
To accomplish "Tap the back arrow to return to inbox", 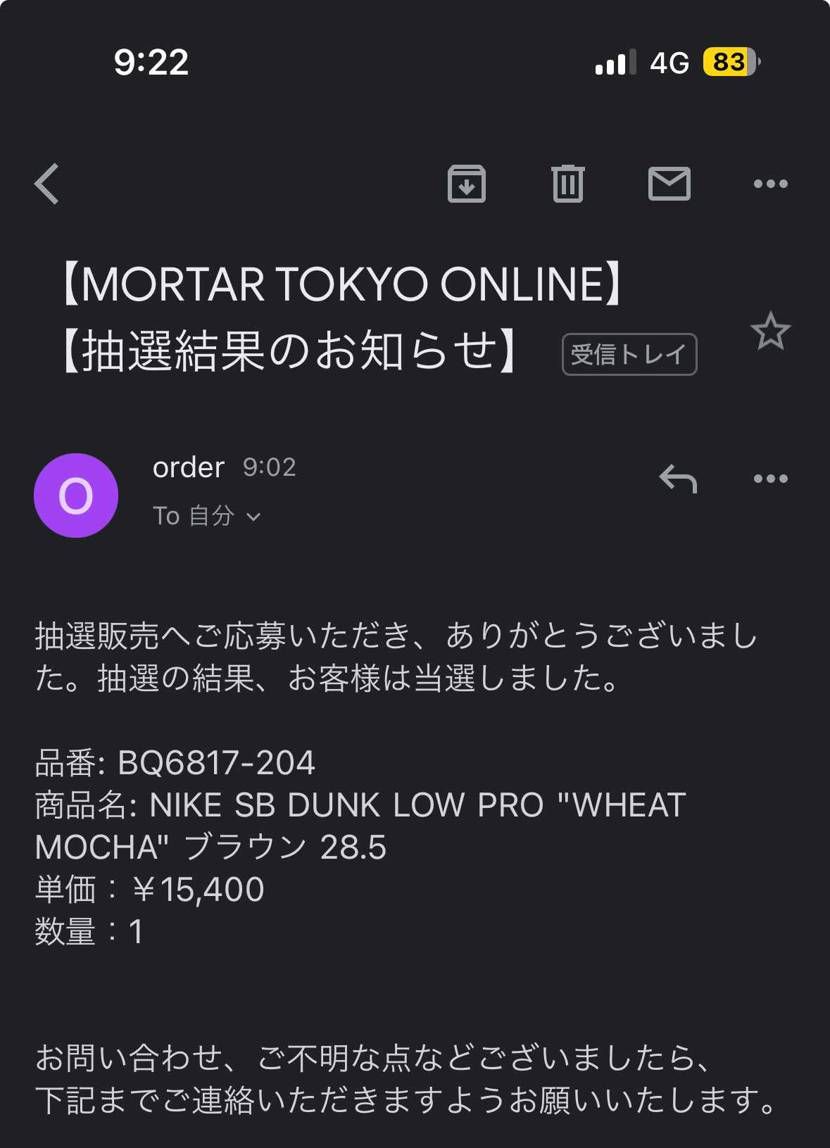I will tap(45, 183).
